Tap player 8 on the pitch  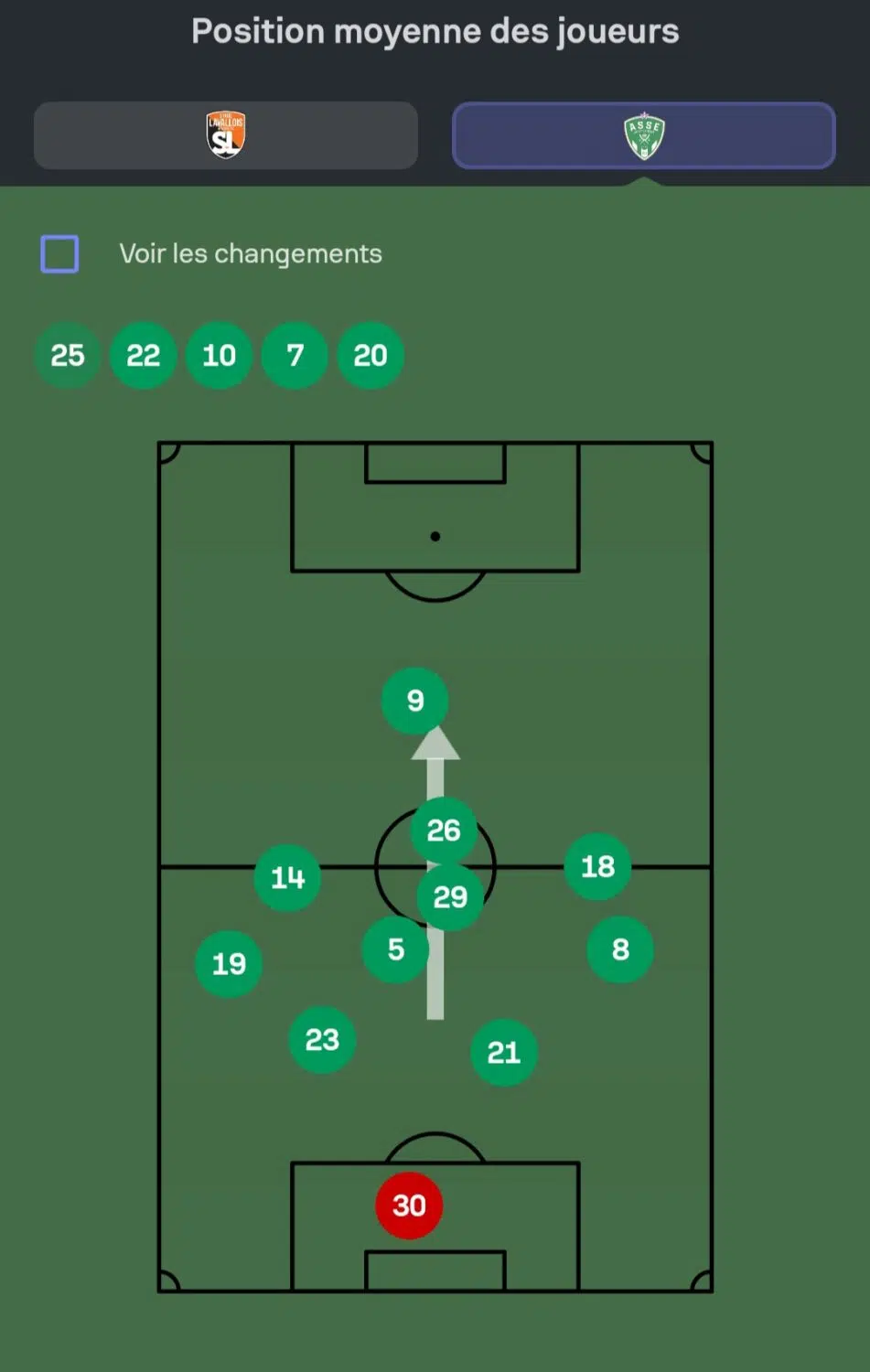click(x=620, y=950)
